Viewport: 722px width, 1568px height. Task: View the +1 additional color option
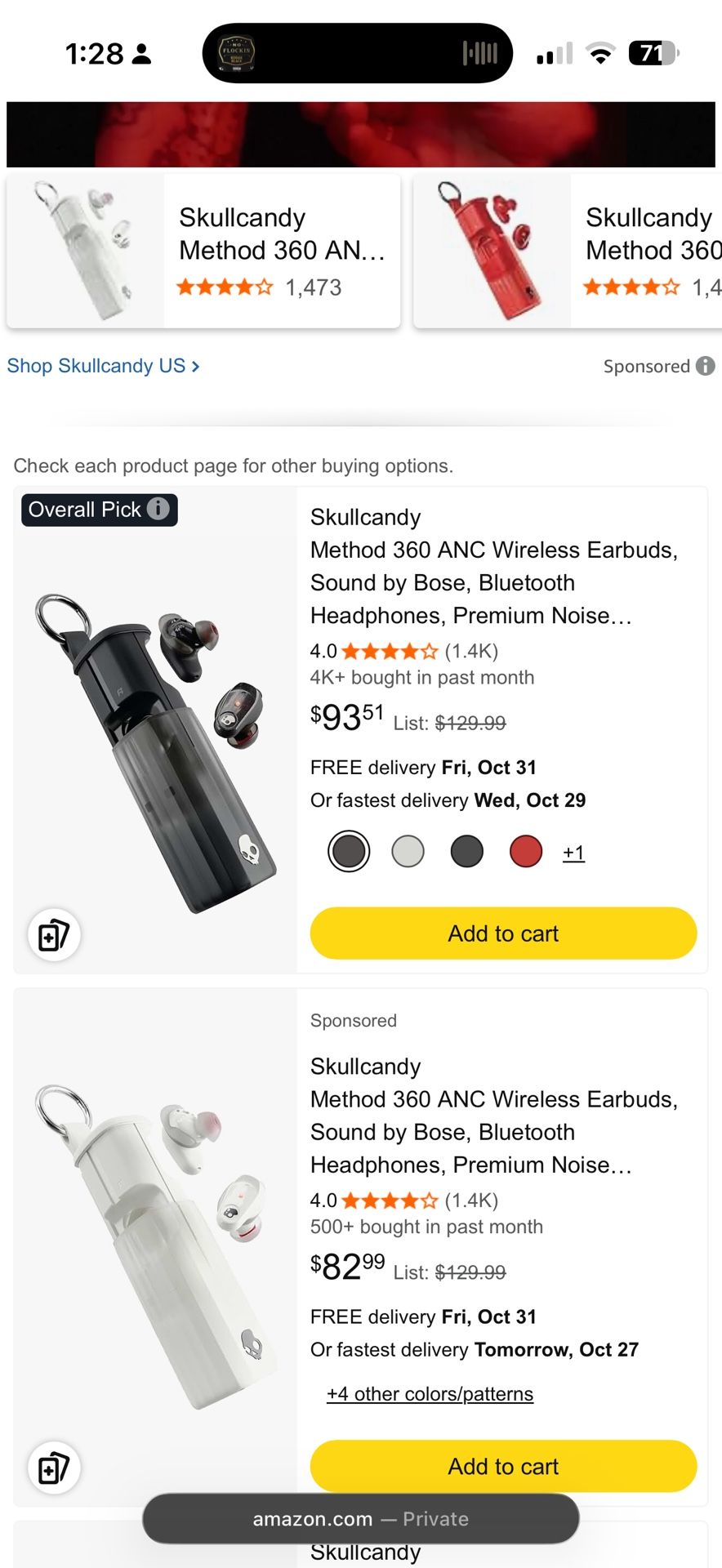click(x=573, y=853)
